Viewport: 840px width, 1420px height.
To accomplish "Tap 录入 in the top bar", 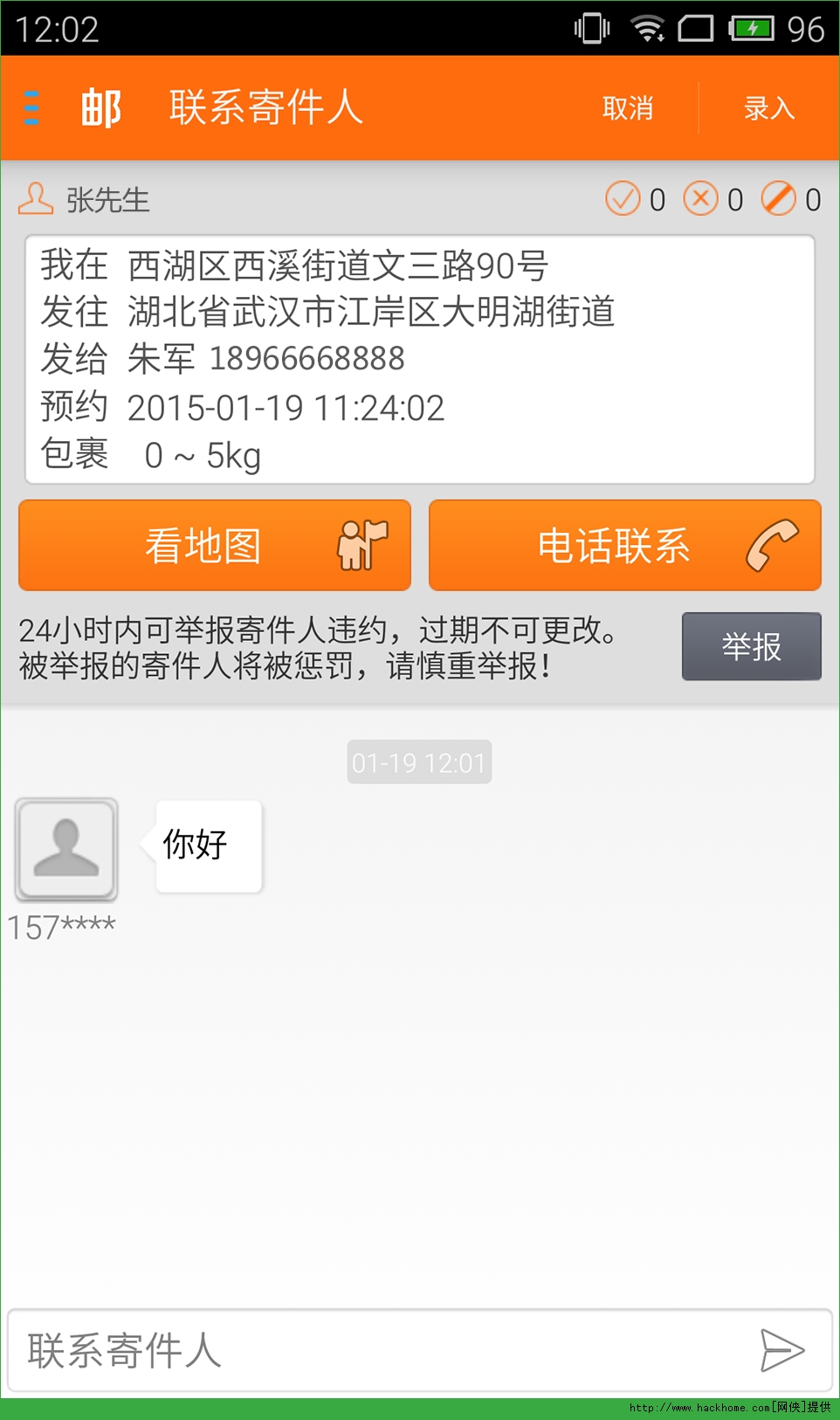I will tap(768, 108).
